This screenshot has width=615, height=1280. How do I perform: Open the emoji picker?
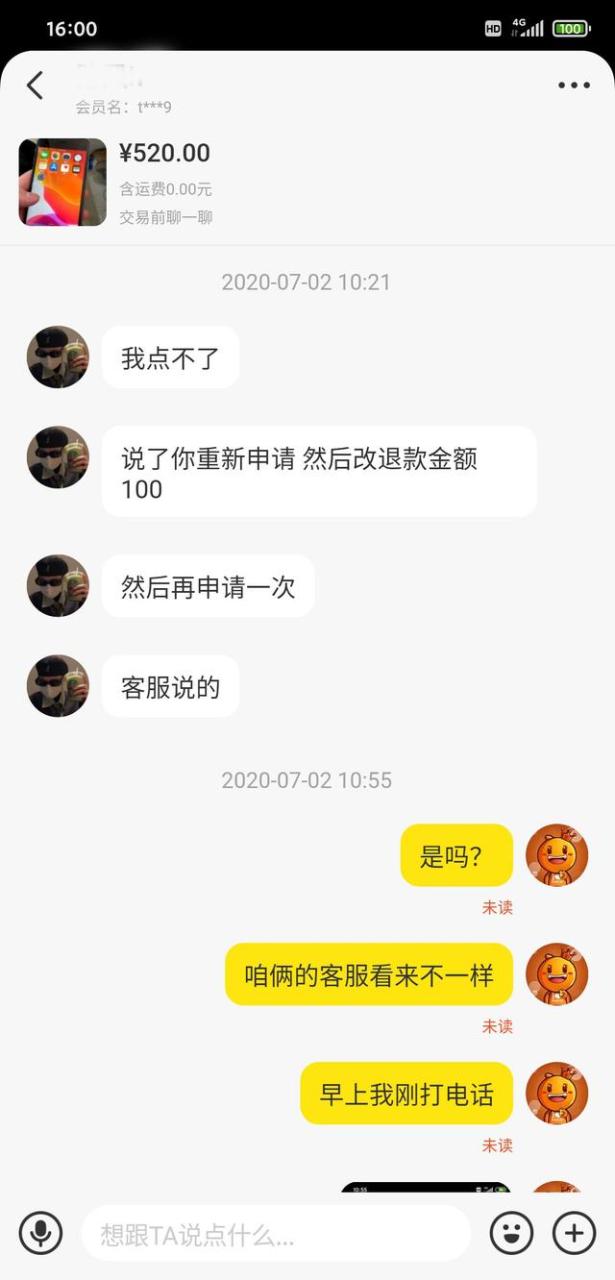click(511, 1233)
